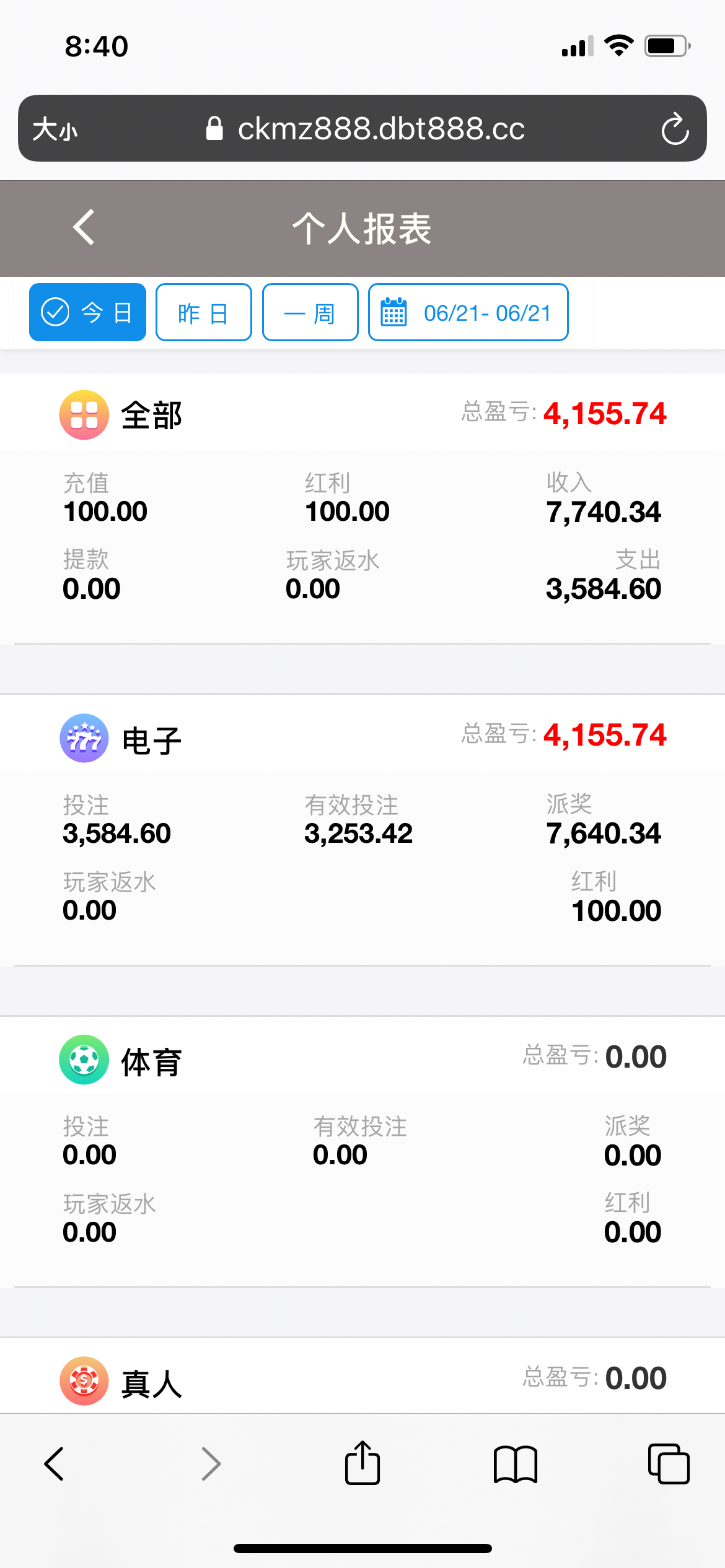725x1568 pixels.
Task: Show open Safari tabs
Action: pyautogui.click(x=668, y=1464)
